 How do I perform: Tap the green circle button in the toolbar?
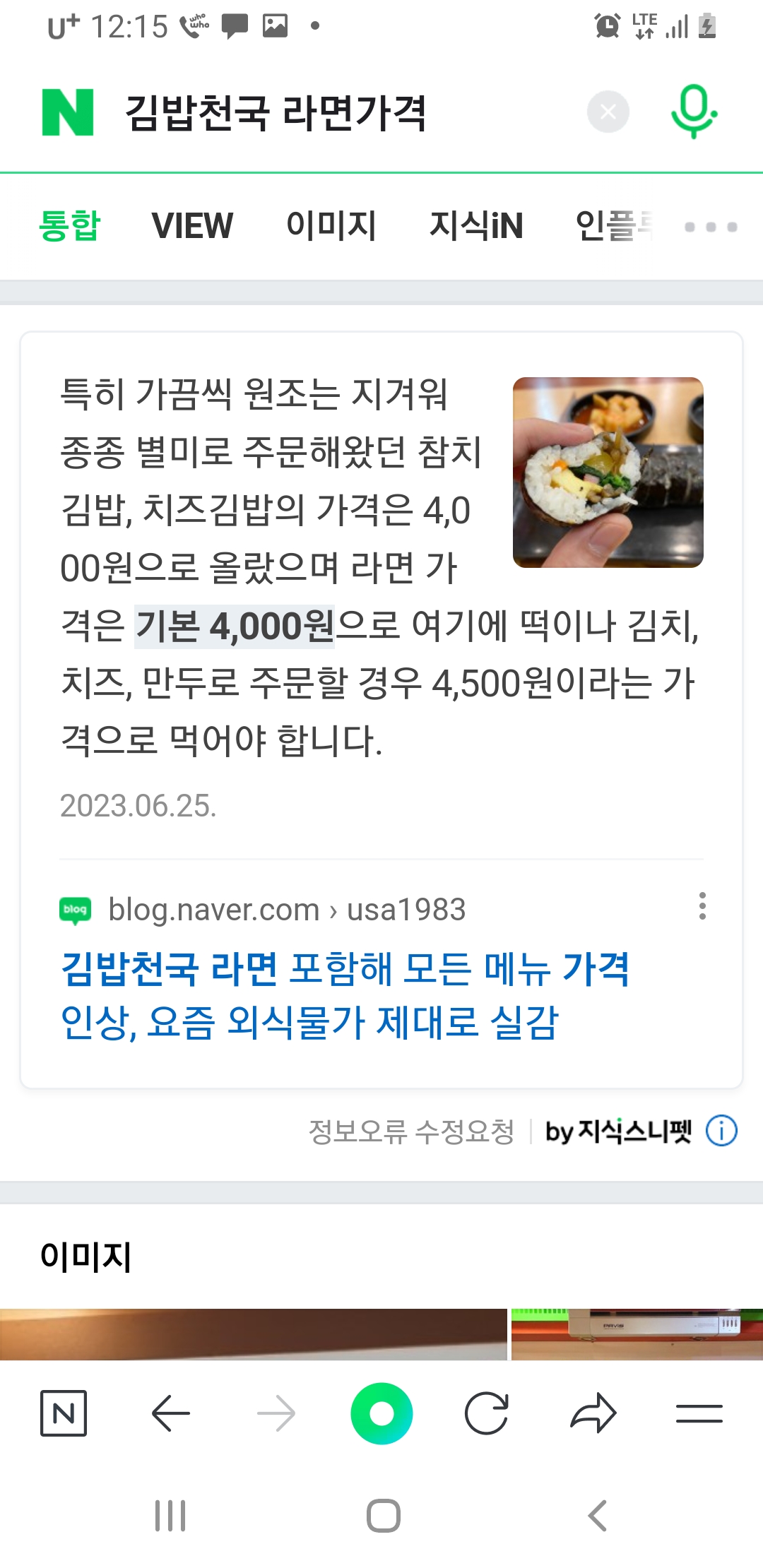pyautogui.click(x=381, y=1413)
